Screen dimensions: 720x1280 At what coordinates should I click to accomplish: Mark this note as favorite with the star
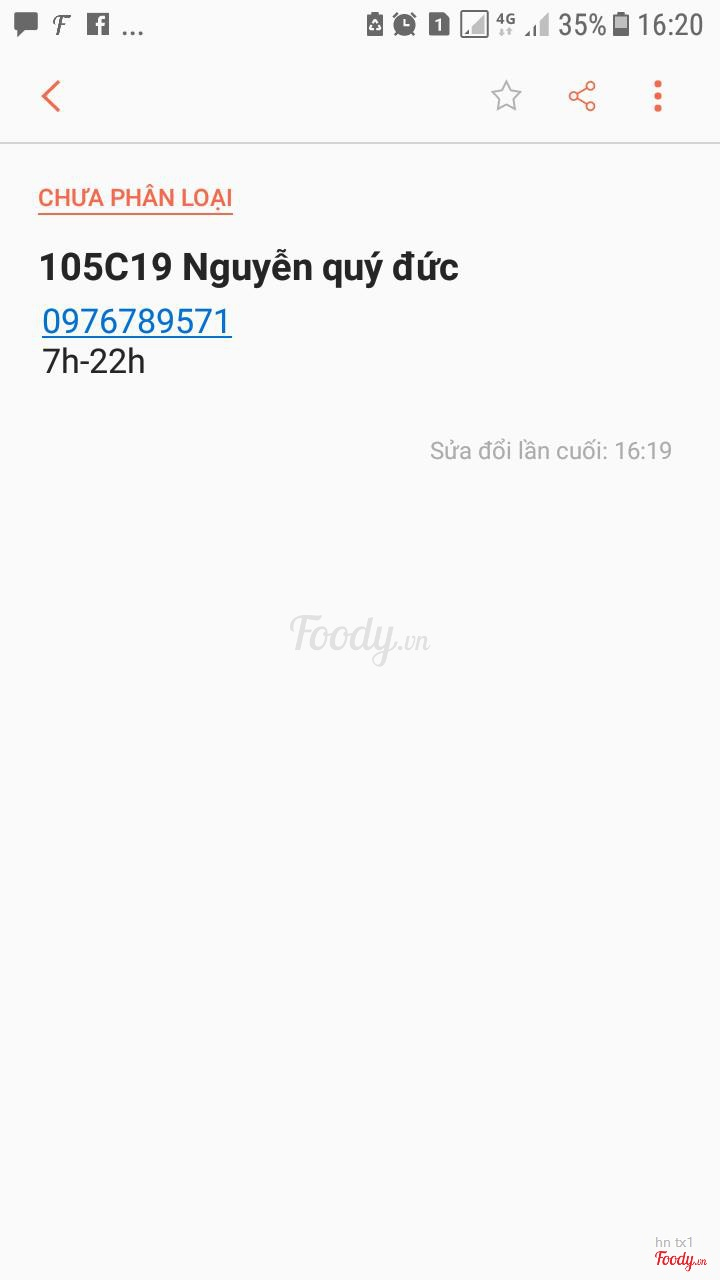tap(506, 97)
